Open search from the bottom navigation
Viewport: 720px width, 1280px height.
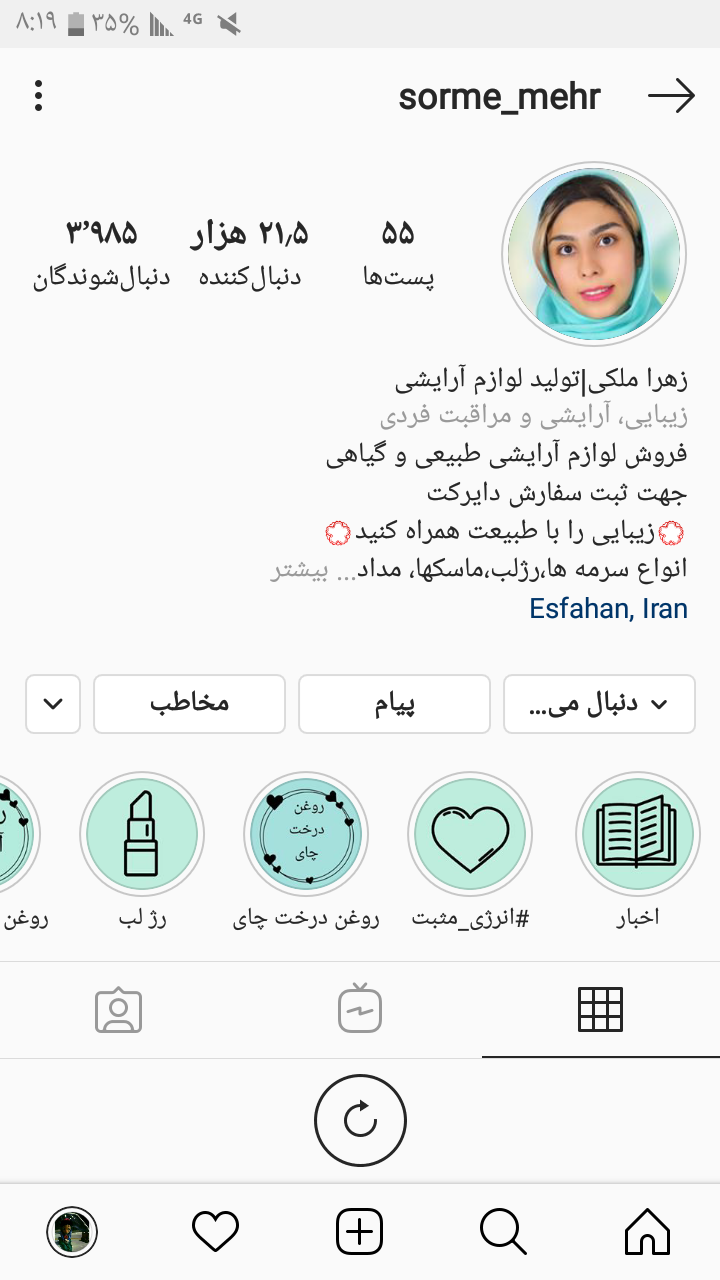503,1231
